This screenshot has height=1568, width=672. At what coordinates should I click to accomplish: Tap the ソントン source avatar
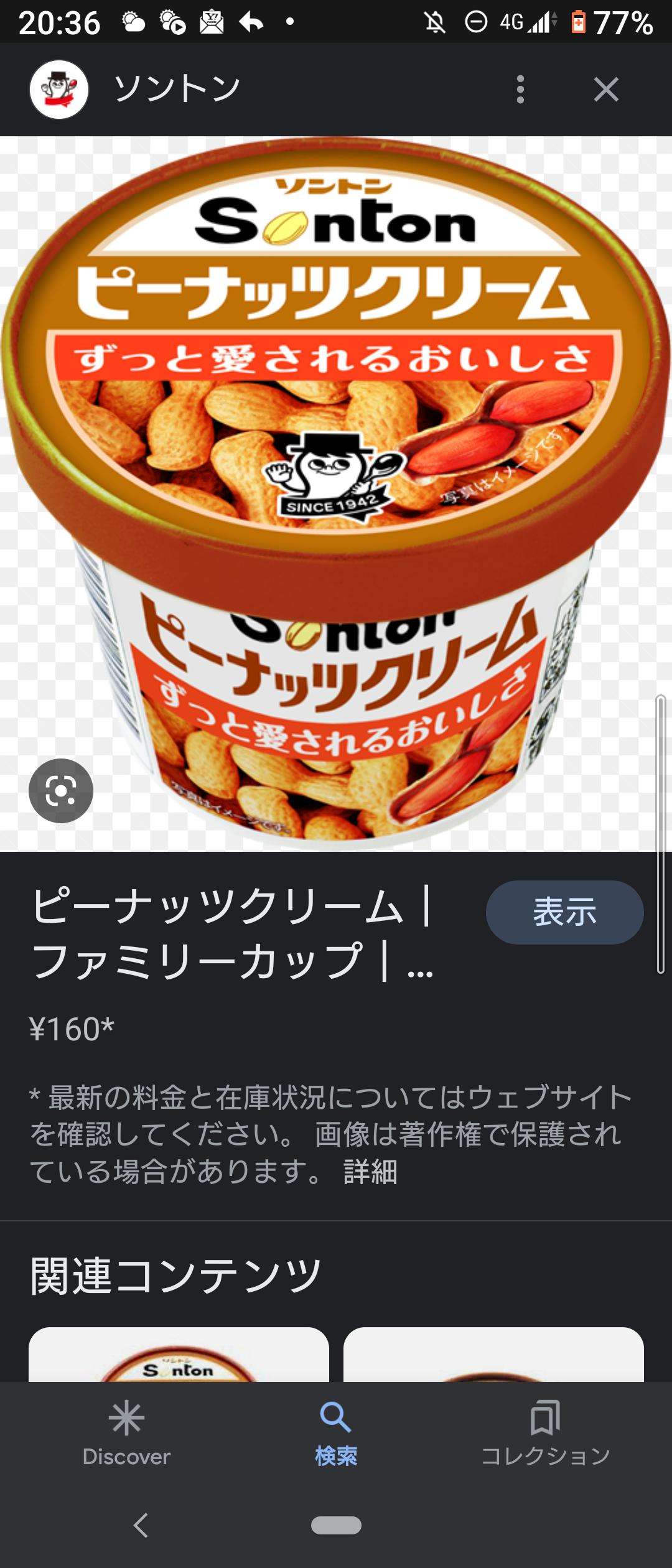pyautogui.click(x=59, y=90)
